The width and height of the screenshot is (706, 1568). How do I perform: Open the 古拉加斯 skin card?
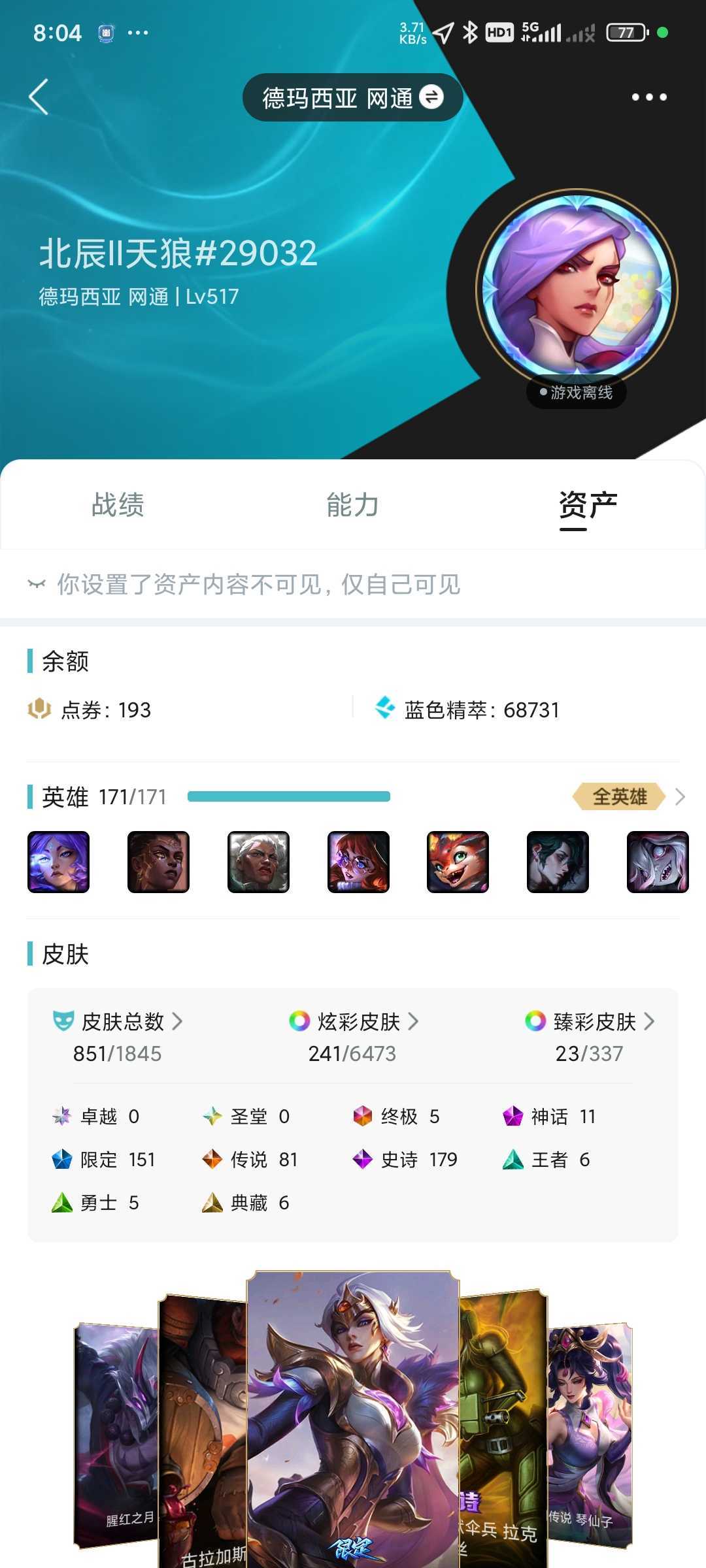(x=203, y=1431)
